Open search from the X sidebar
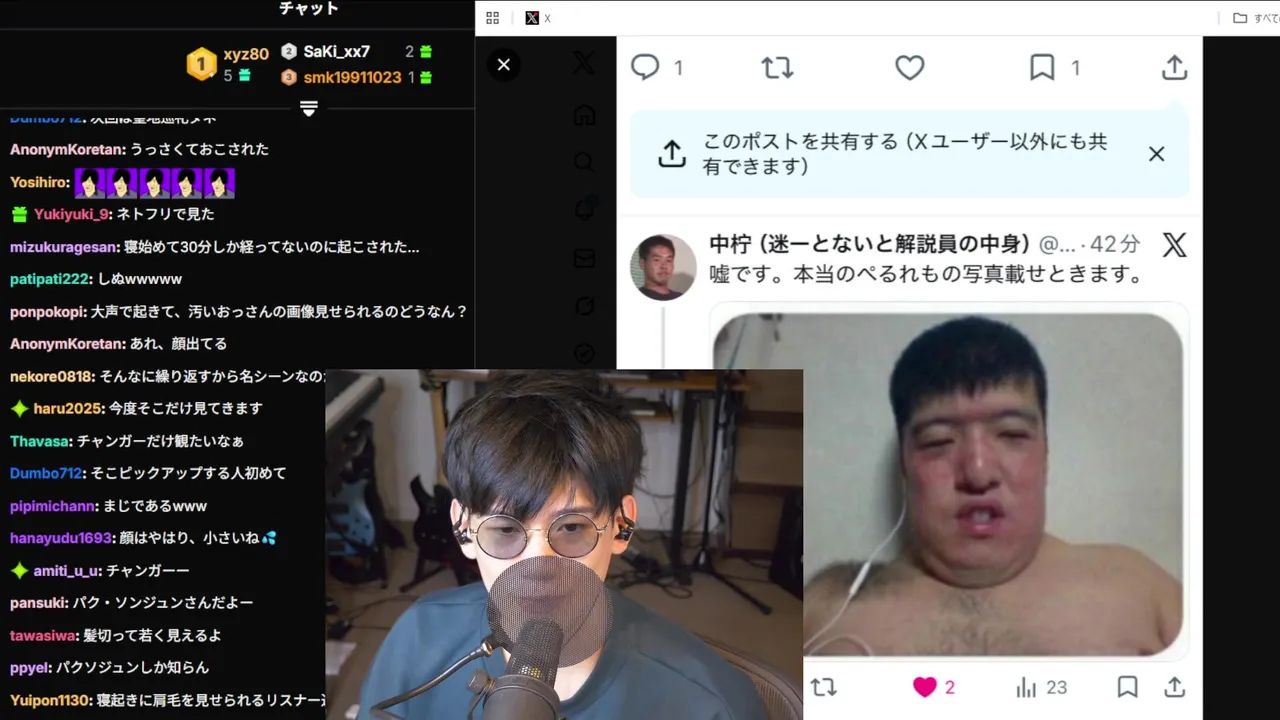1280x720 pixels. point(584,162)
